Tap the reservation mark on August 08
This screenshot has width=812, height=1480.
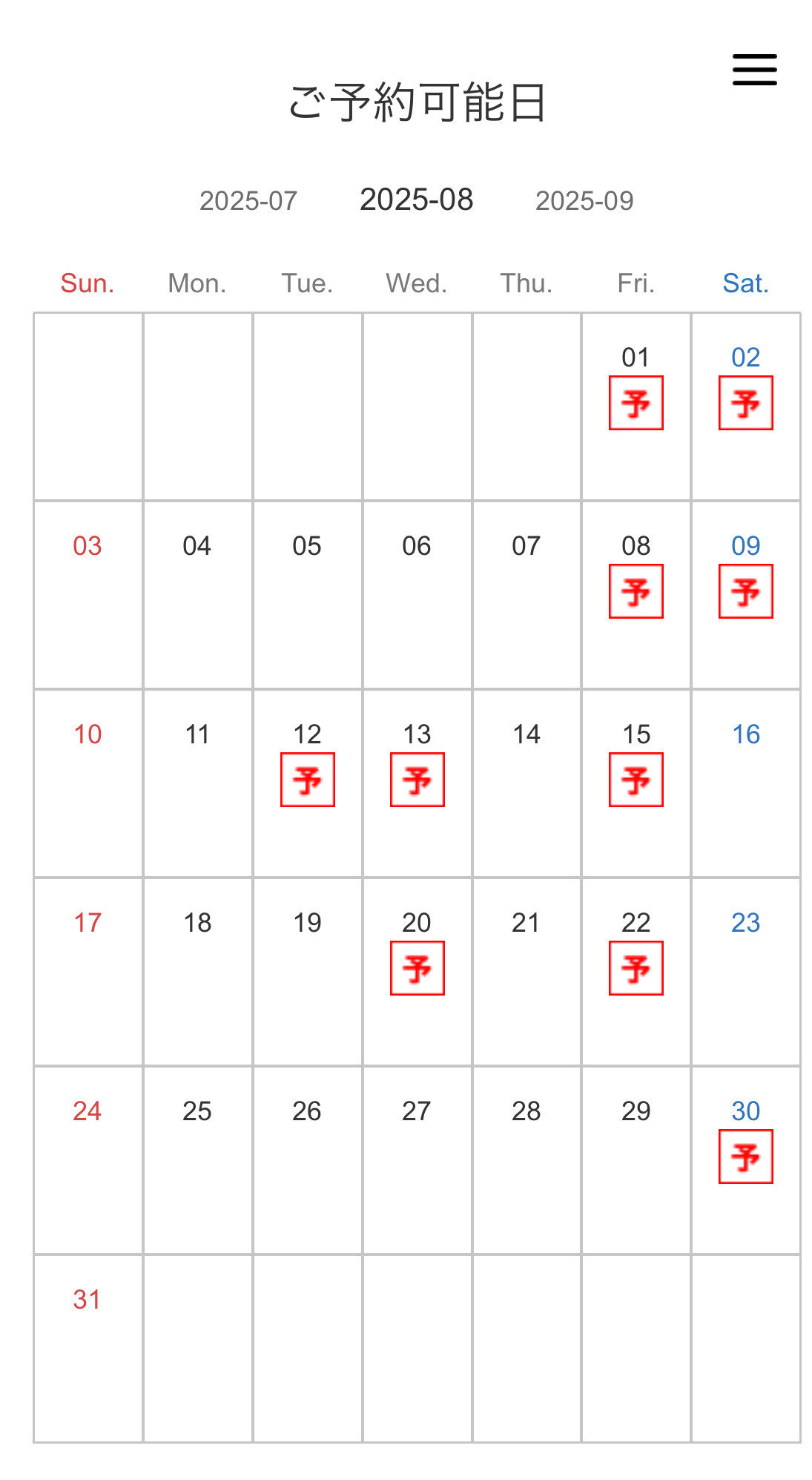pyautogui.click(x=636, y=591)
